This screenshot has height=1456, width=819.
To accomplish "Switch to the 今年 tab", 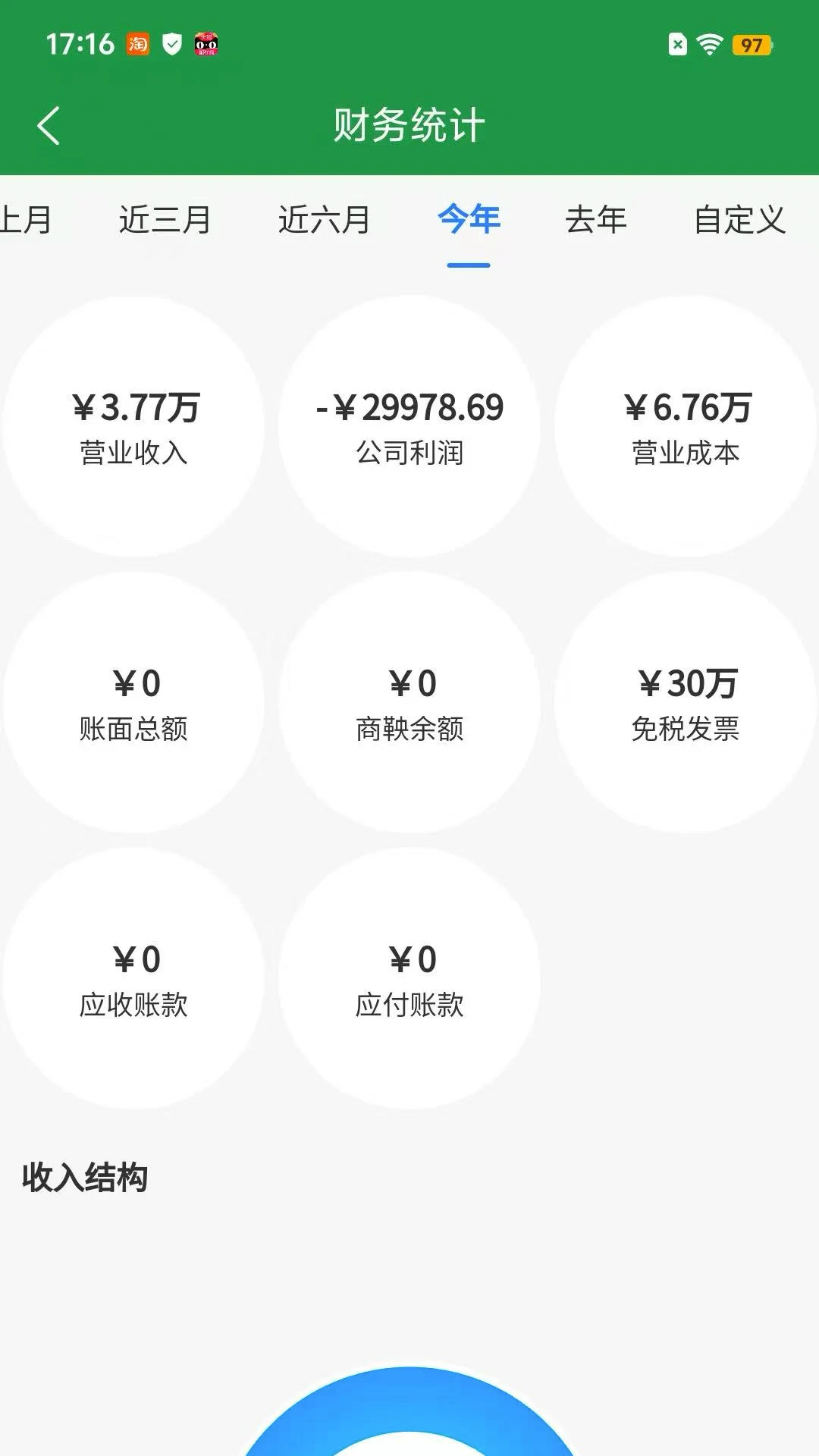I will 468,220.
